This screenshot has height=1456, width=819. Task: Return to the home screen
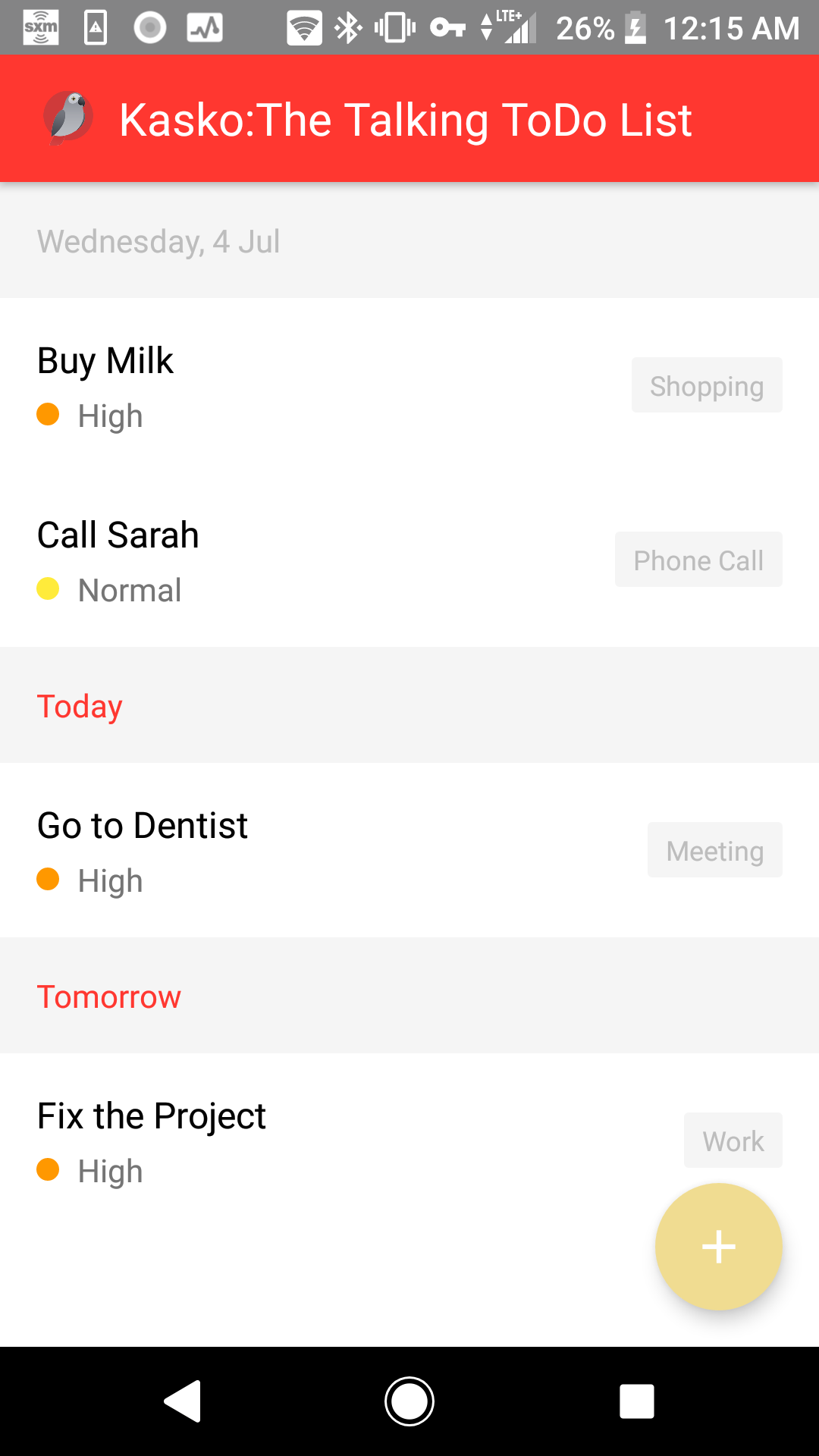(409, 1401)
